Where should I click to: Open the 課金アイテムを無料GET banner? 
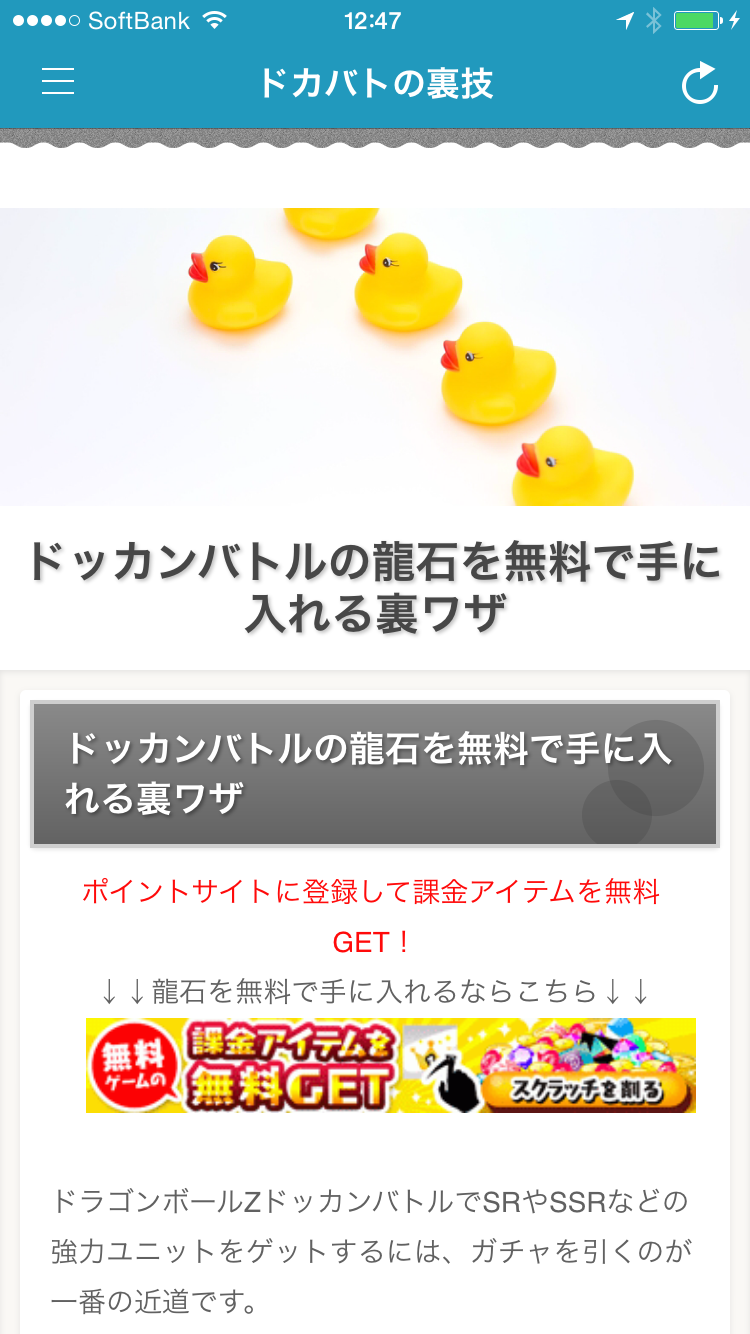[x=390, y=1065]
